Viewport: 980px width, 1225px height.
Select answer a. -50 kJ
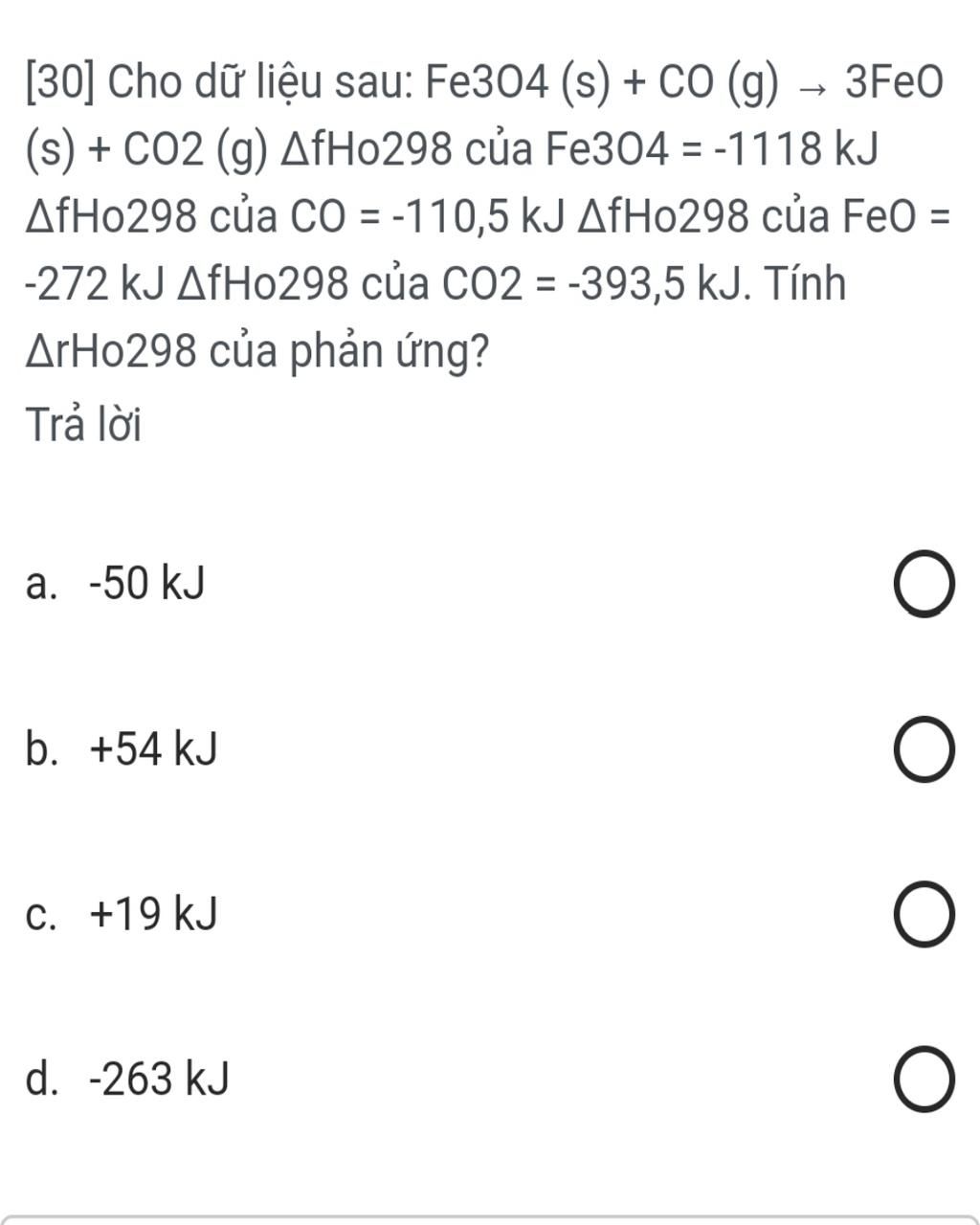(x=924, y=585)
